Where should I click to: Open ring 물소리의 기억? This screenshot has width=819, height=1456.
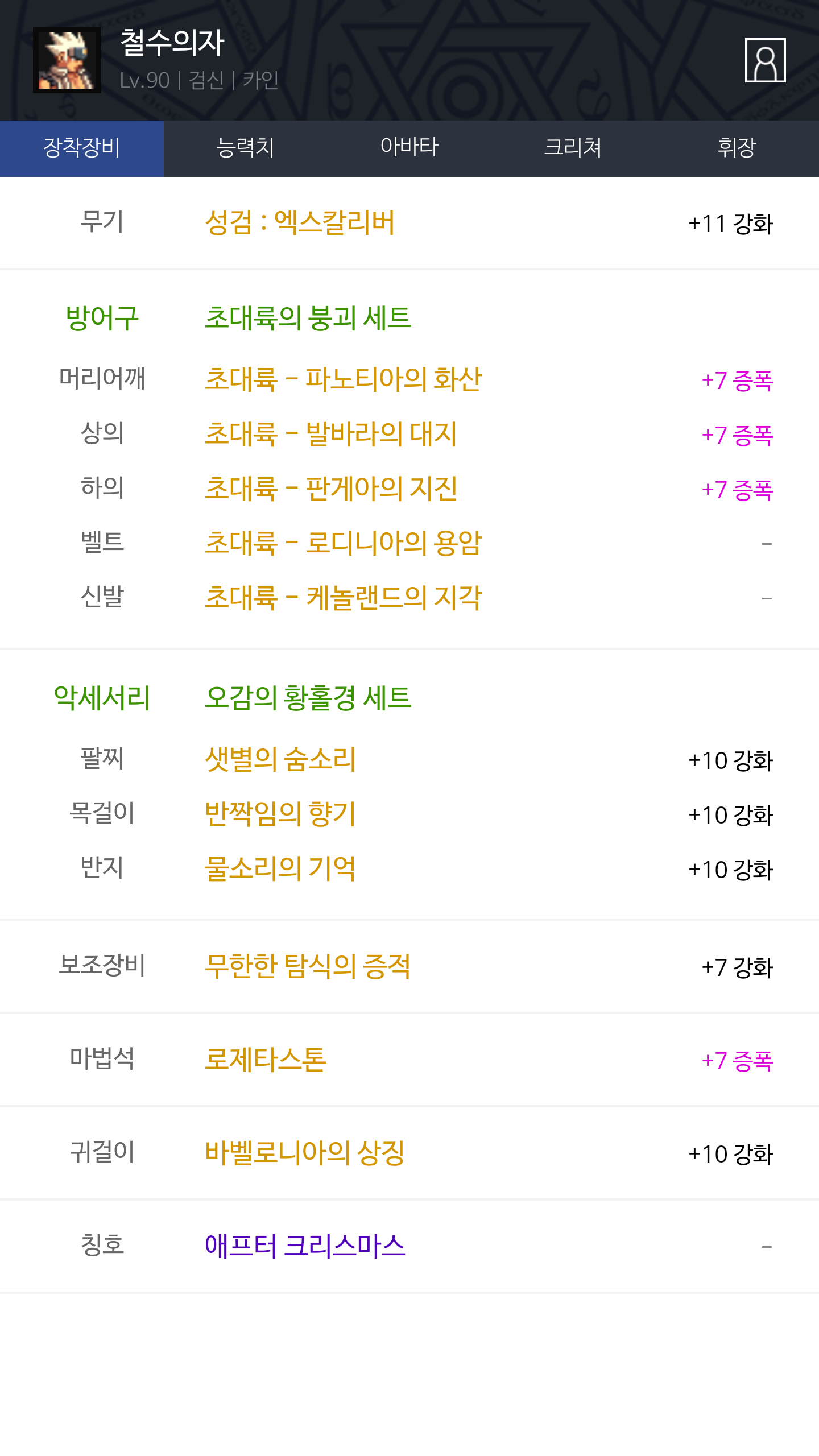[280, 868]
